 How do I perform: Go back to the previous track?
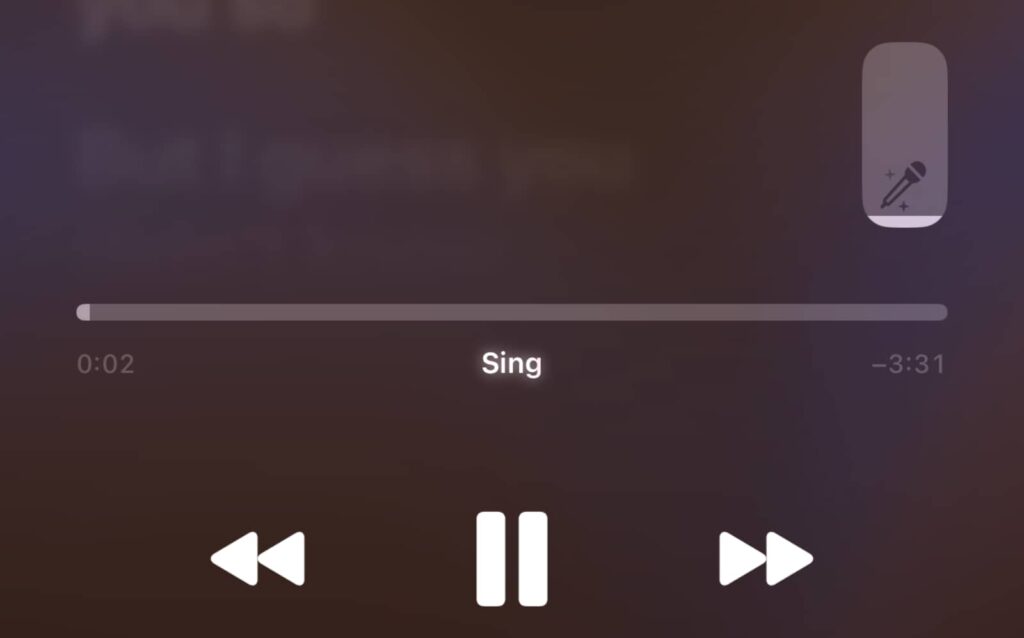(258, 558)
